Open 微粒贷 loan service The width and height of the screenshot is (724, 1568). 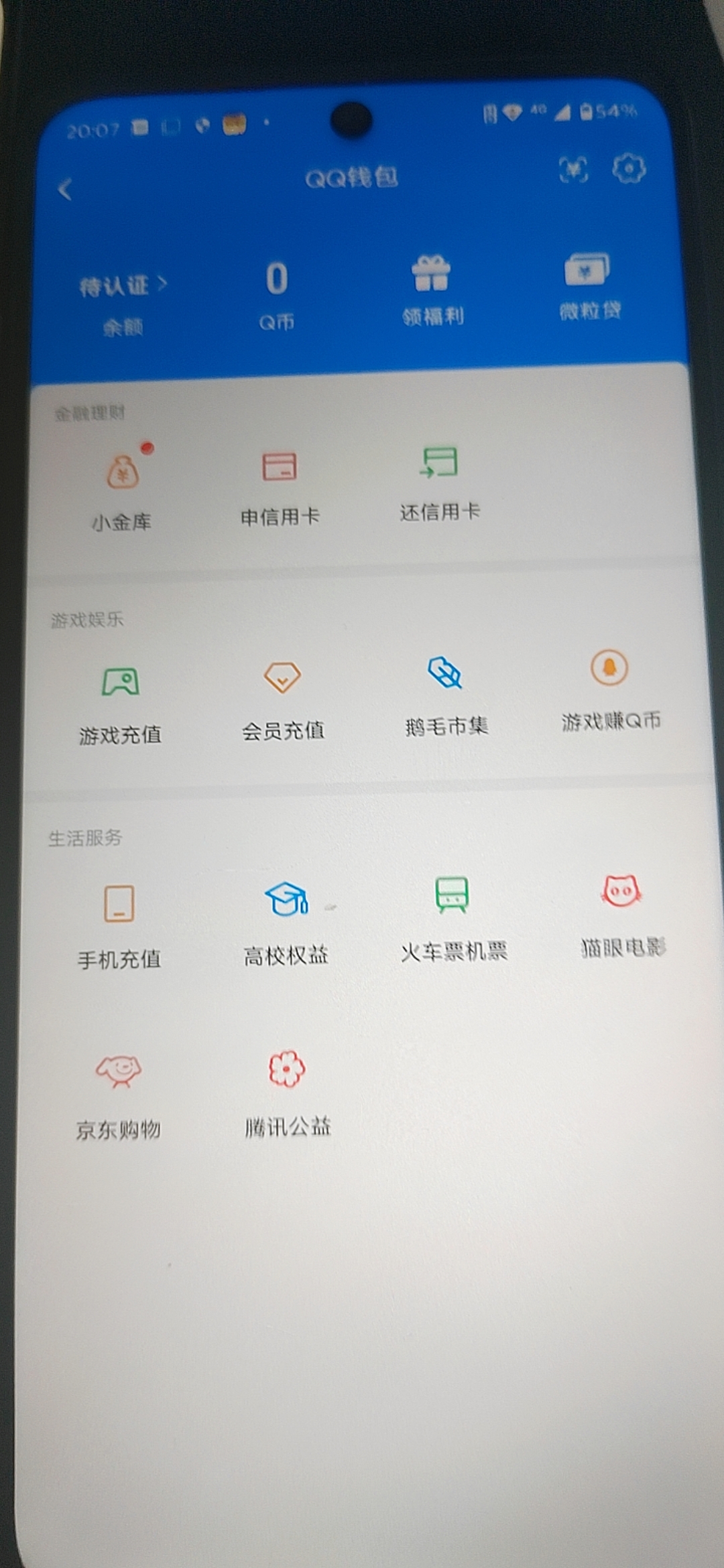pyautogui.click(x=588, y=286)
